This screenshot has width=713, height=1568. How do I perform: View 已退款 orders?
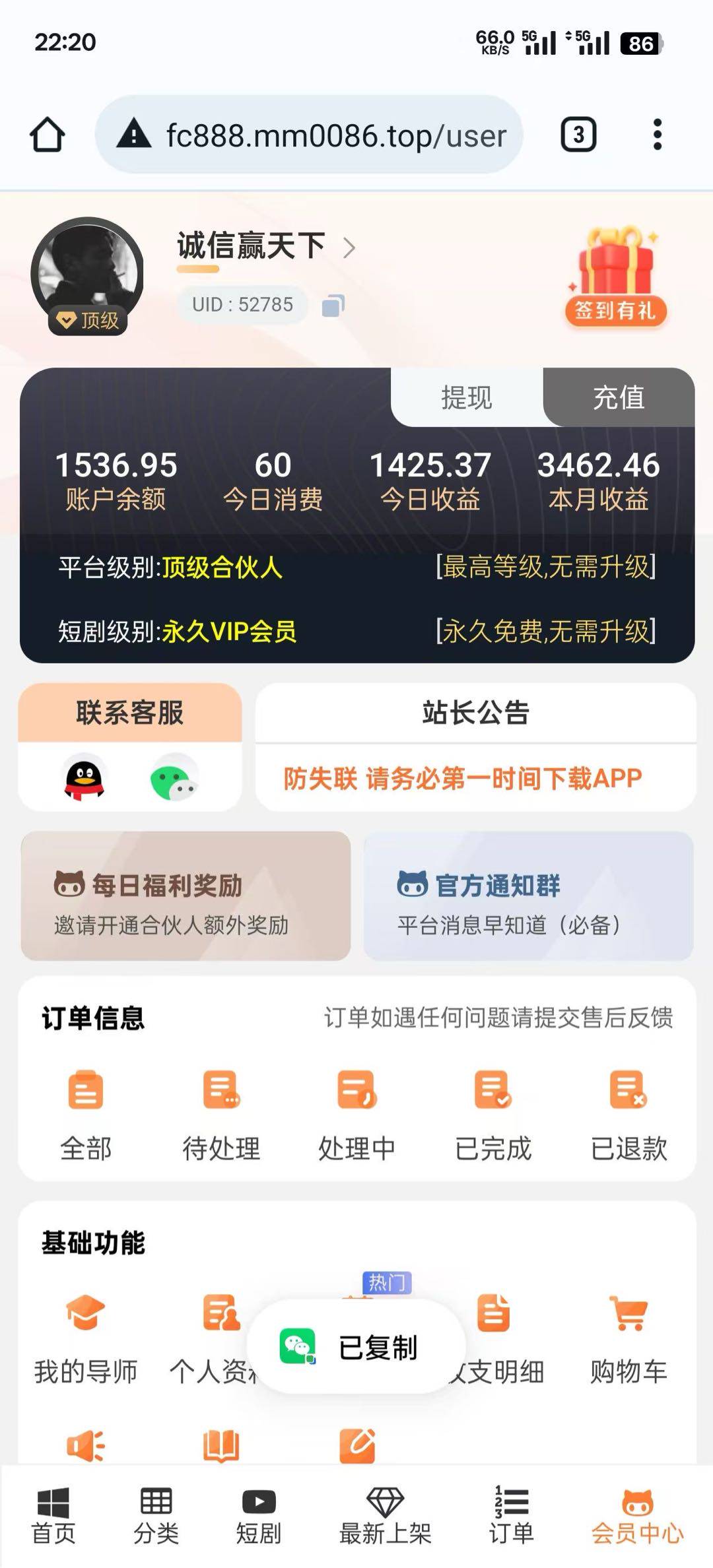(x=628, y=1115)
